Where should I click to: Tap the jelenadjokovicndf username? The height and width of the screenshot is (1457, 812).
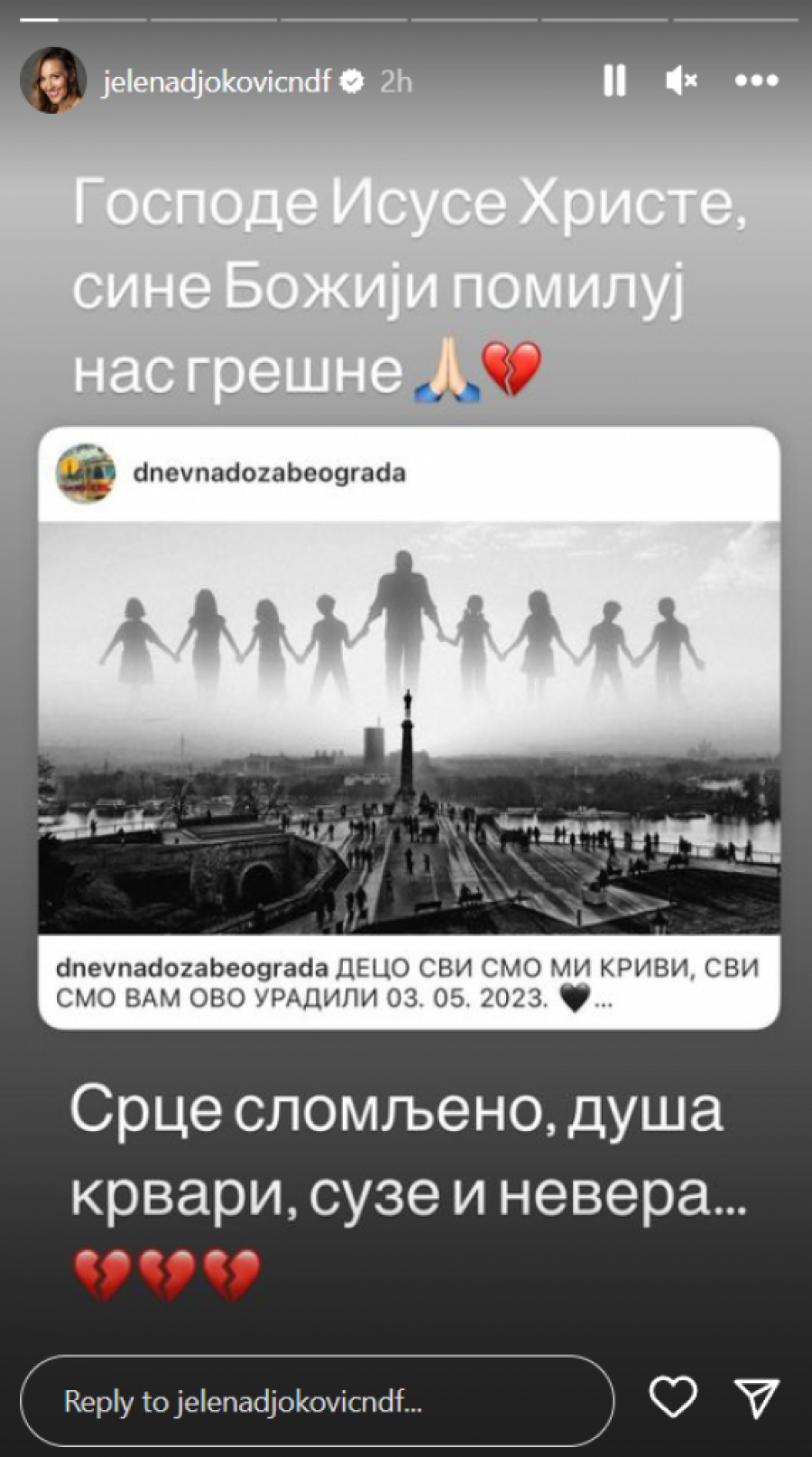coord(217,82)
